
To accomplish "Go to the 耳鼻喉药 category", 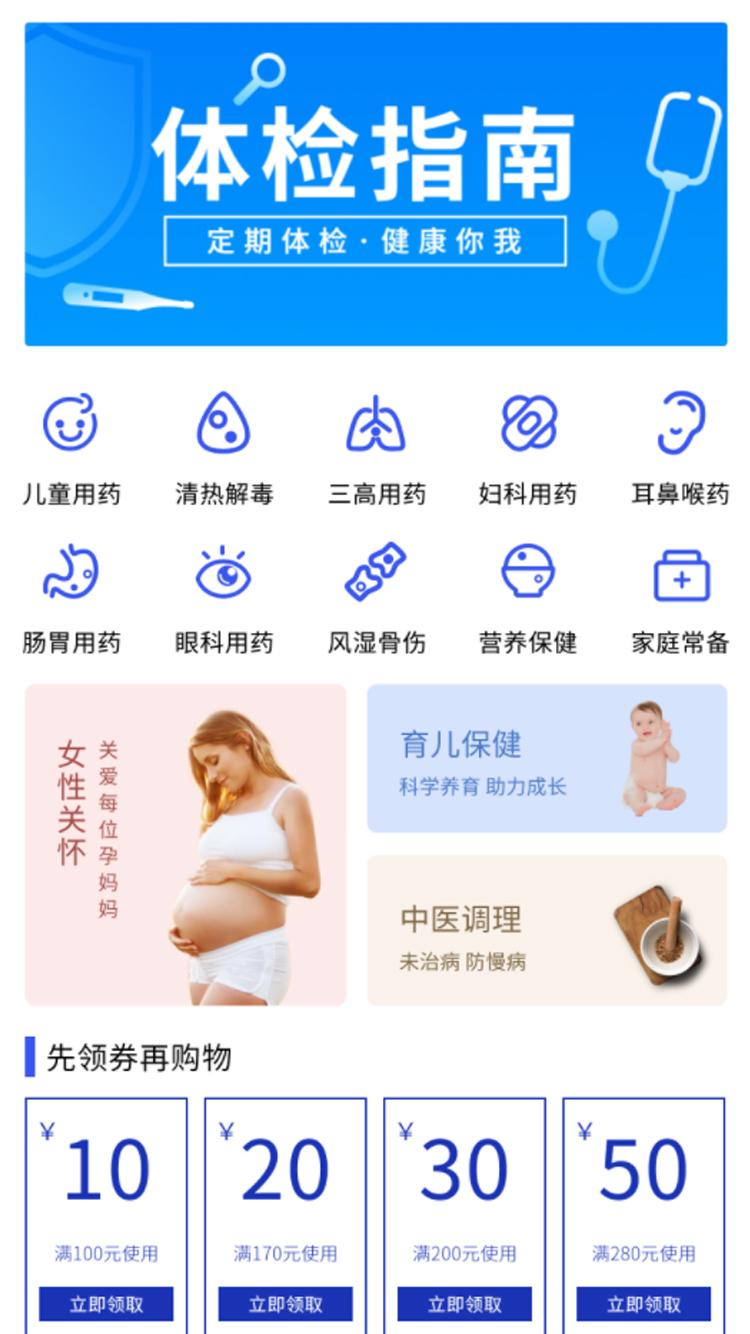I will coord(681,447).
